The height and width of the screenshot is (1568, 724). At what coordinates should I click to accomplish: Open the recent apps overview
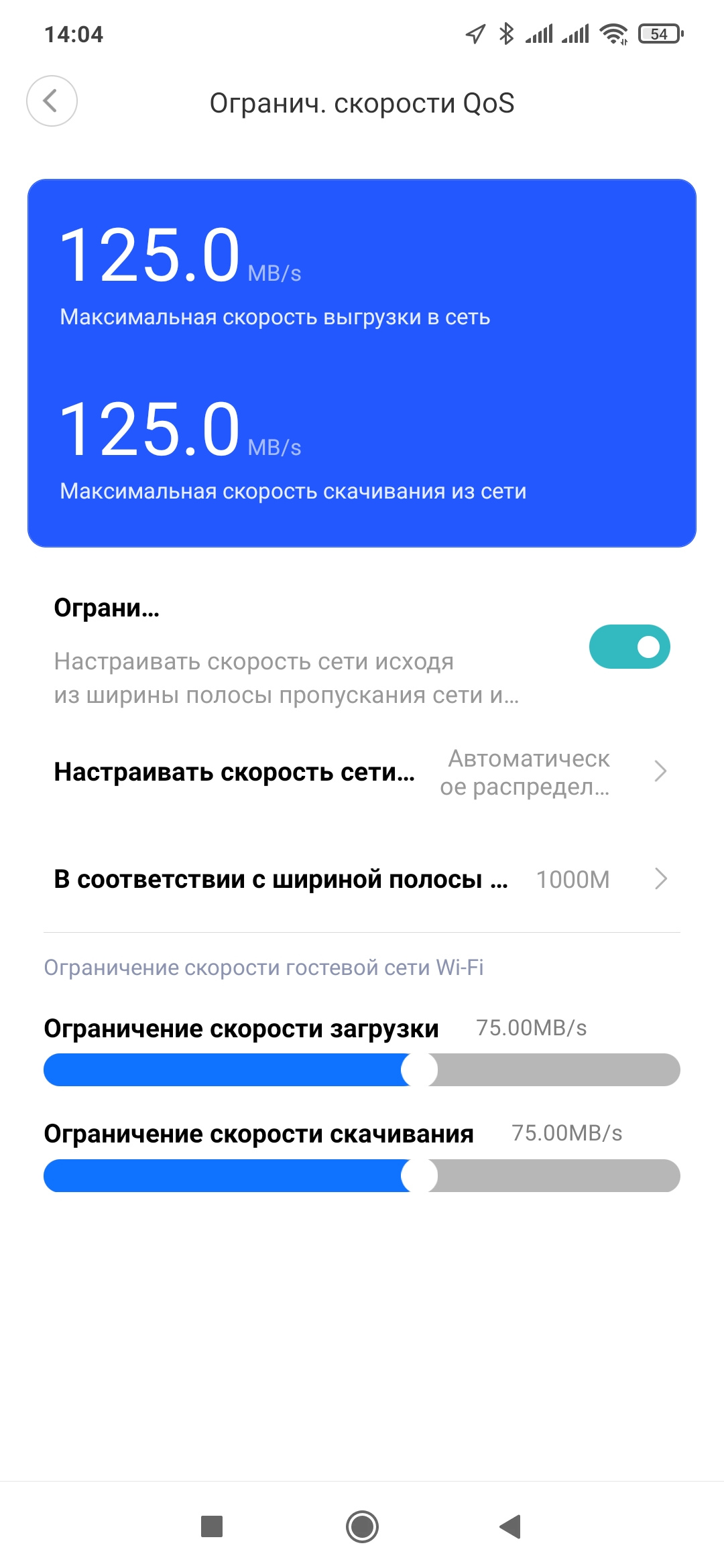point(212,1526)
